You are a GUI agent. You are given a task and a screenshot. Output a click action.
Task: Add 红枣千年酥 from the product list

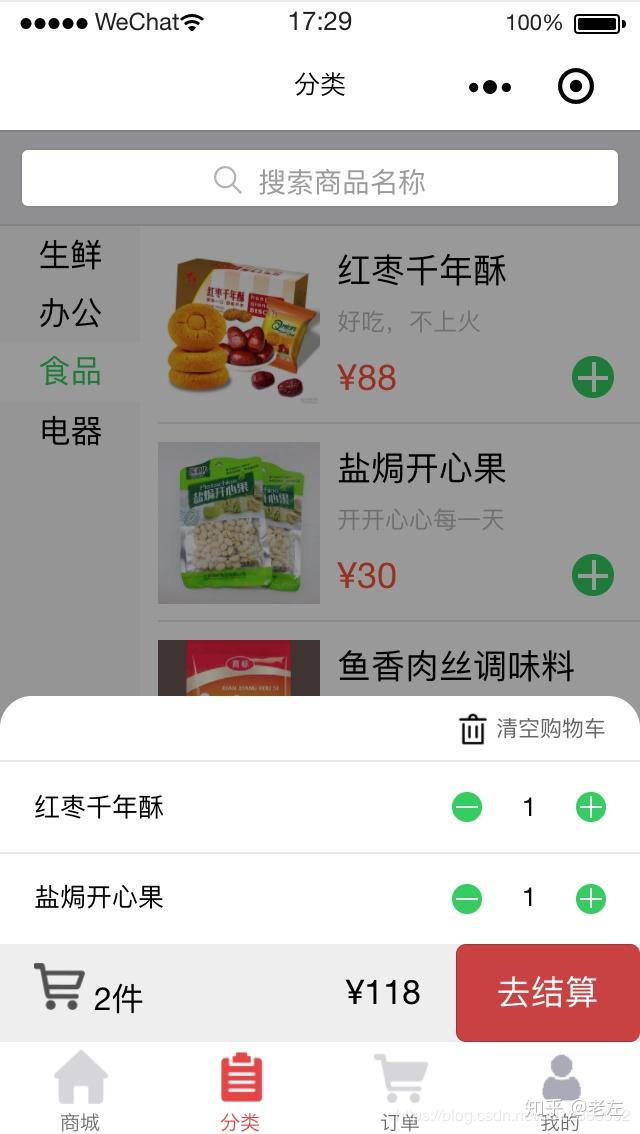coord(592,377)
